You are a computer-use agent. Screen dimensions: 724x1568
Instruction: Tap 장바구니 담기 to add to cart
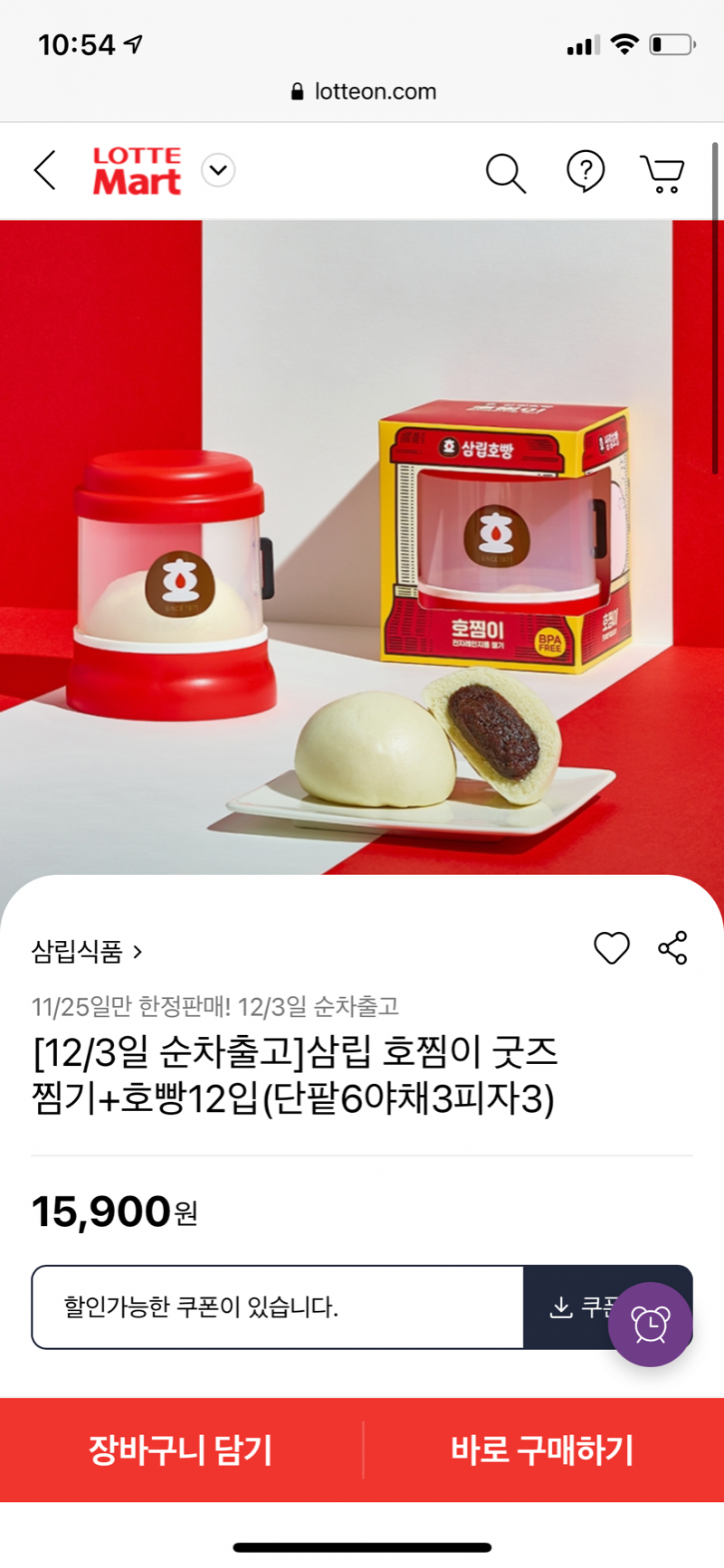click(x=181, y=1450)
